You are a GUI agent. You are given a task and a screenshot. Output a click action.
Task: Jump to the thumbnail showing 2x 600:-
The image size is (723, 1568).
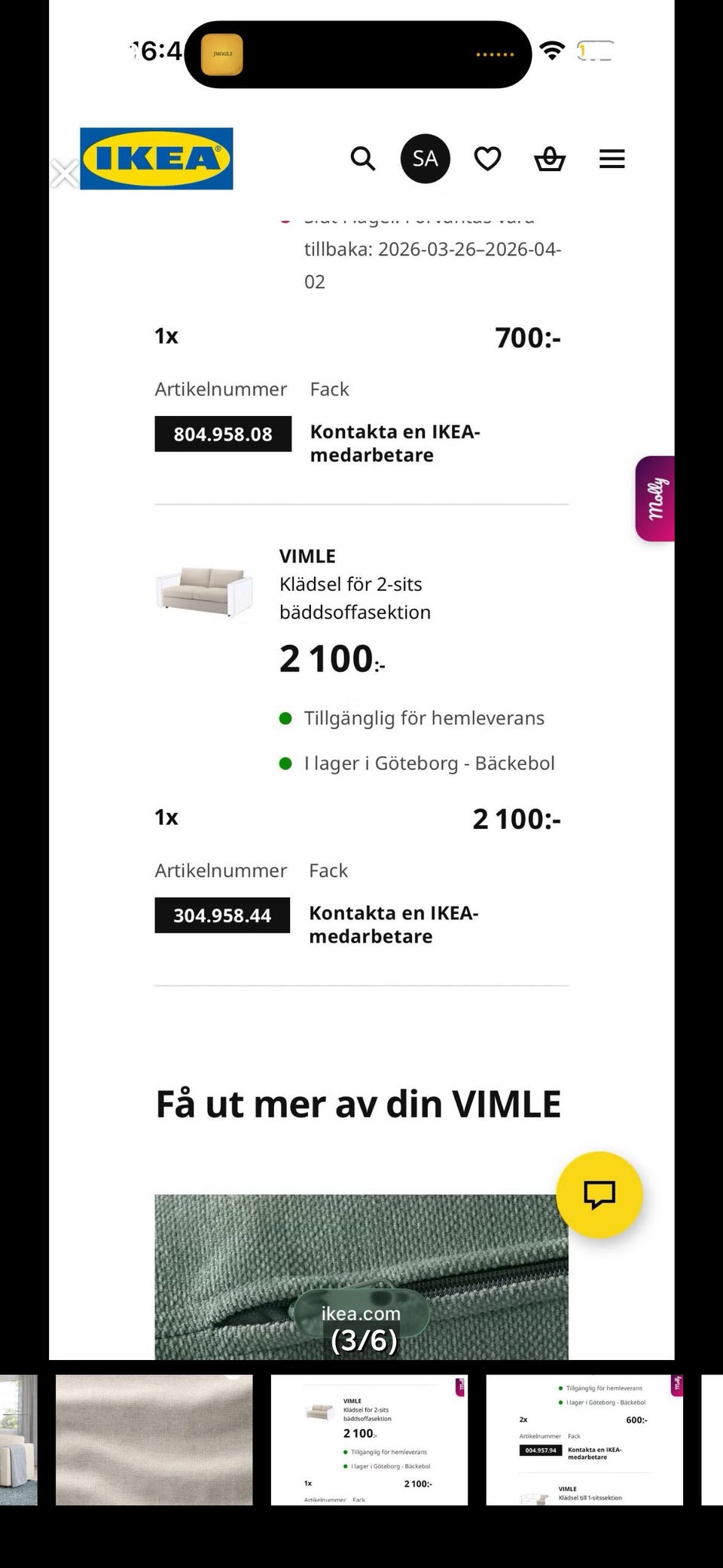[584, 1439]
